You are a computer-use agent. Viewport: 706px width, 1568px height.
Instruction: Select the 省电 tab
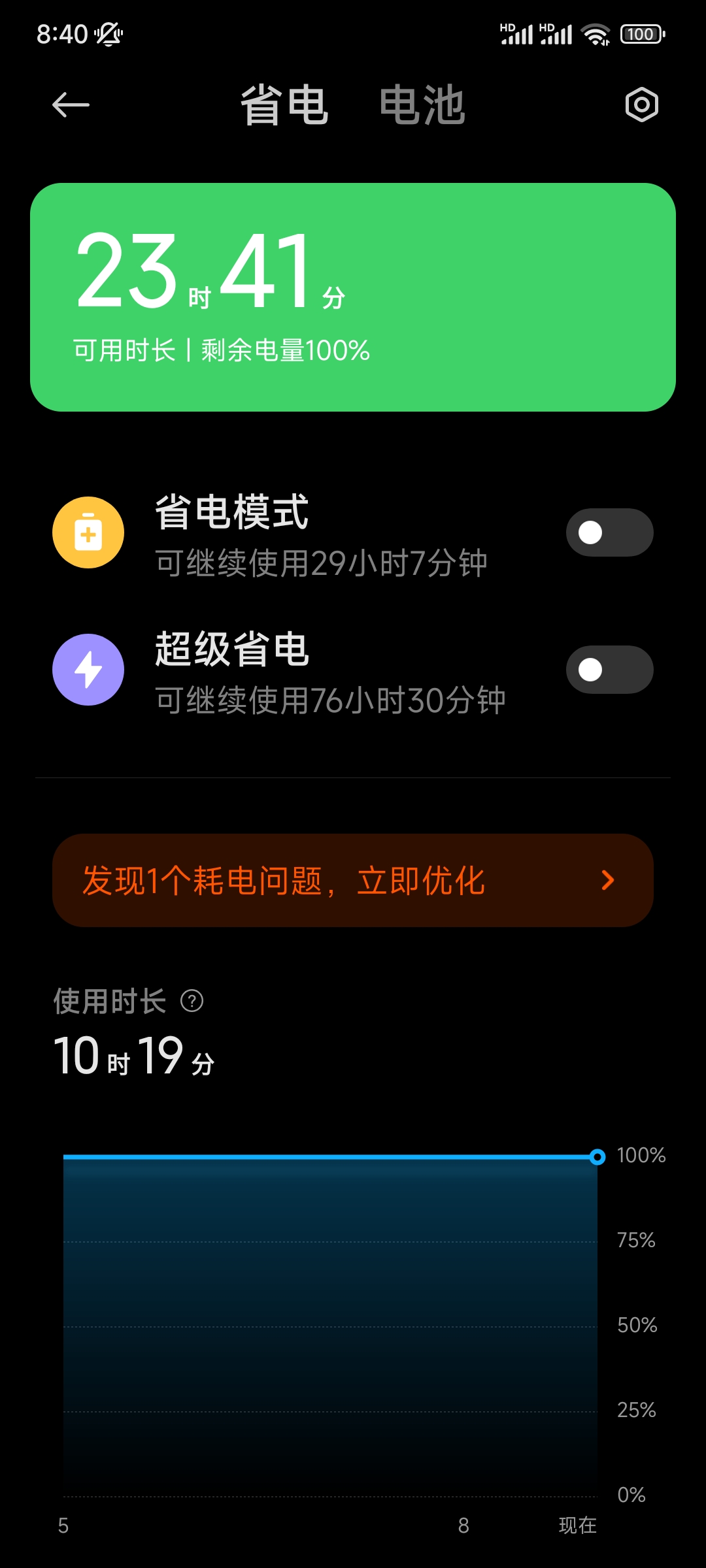point(284,105)
